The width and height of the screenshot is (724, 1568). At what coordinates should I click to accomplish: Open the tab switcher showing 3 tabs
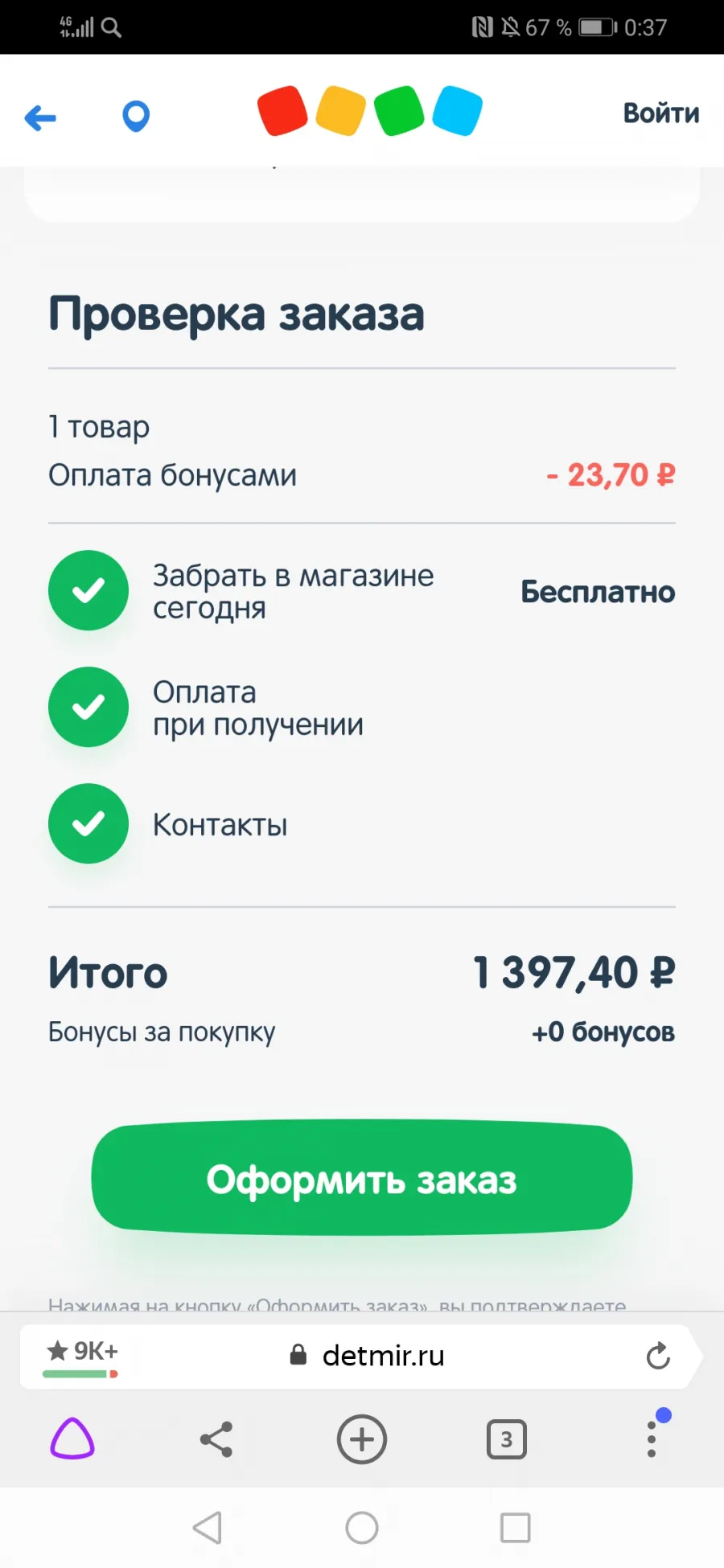507,1439
